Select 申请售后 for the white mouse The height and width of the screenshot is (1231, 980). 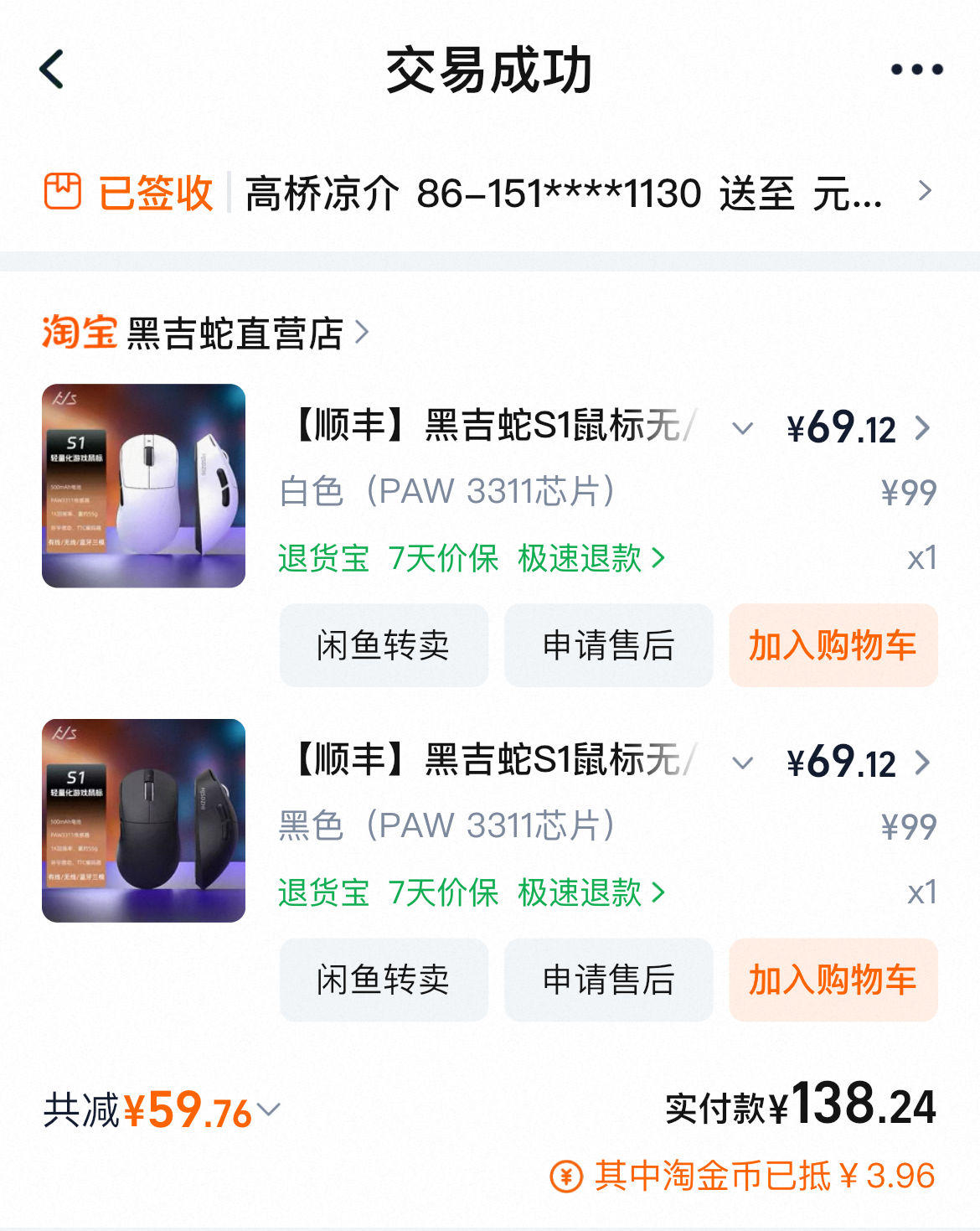[x=608, y=645]
